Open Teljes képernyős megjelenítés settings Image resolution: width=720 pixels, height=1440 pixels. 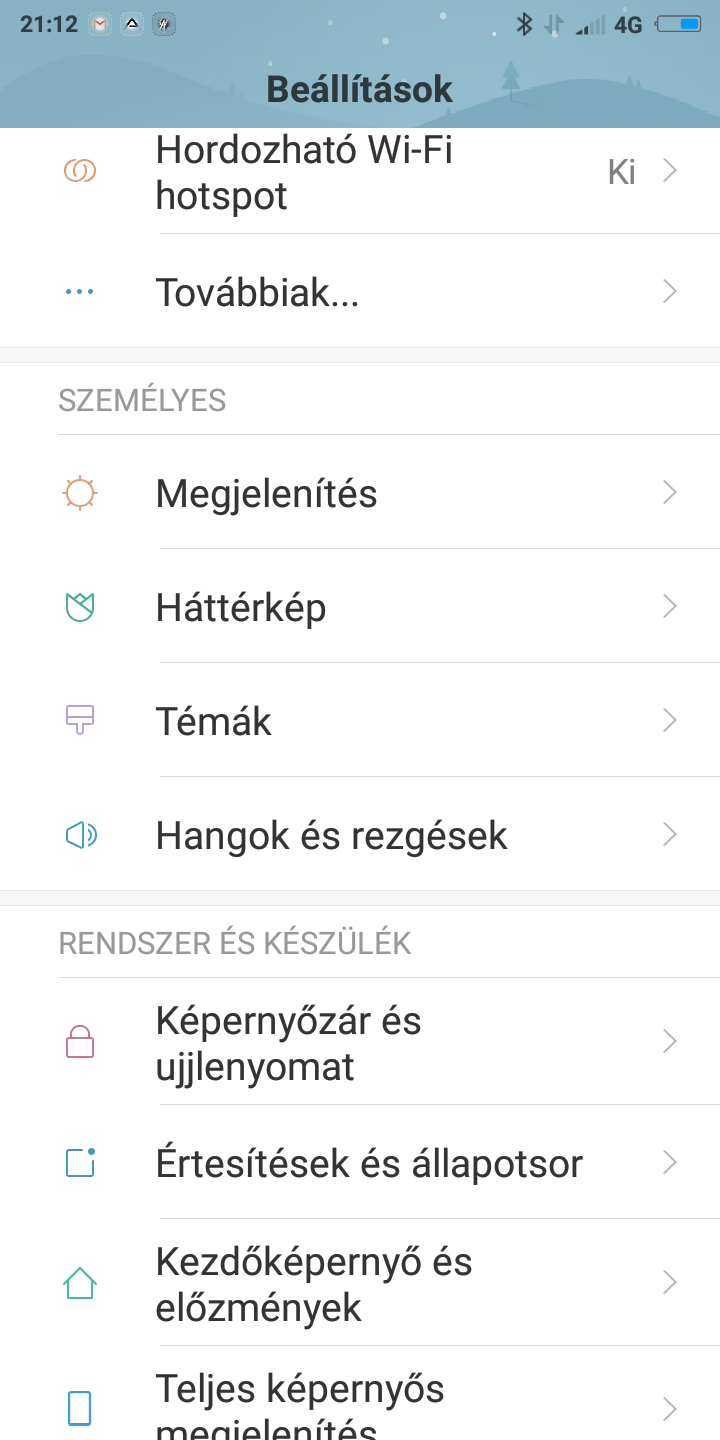[360, 1394]
